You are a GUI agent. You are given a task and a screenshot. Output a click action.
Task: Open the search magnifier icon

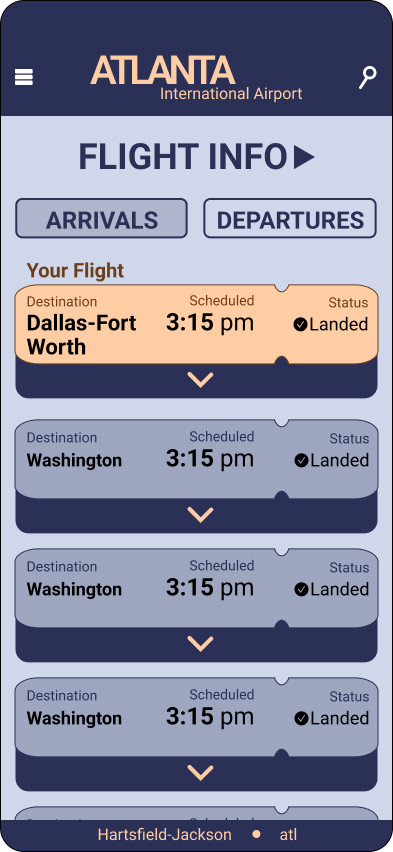pos(367,78)
